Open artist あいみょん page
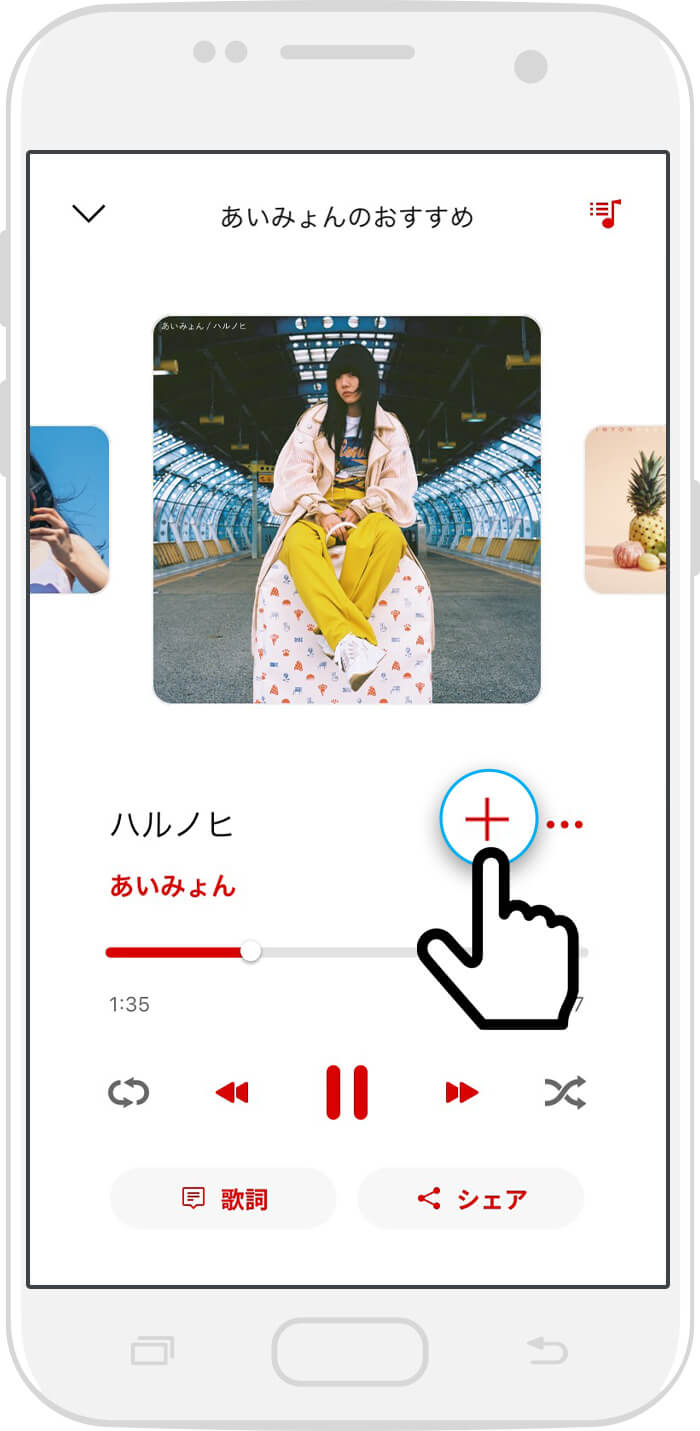The width and height of the screenshot is (700, 1431). pos(172,886)
